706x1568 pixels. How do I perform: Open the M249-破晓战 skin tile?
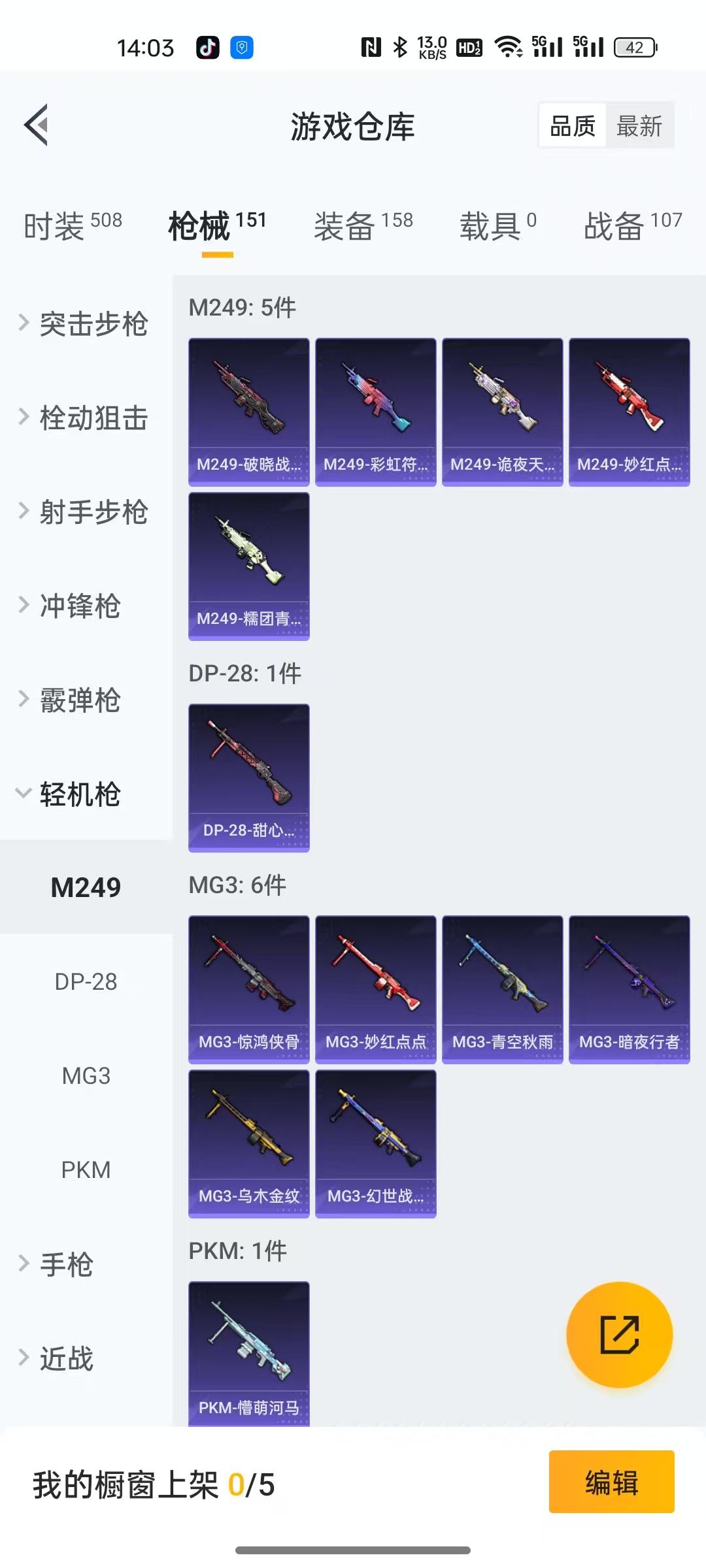click(249, 412)
